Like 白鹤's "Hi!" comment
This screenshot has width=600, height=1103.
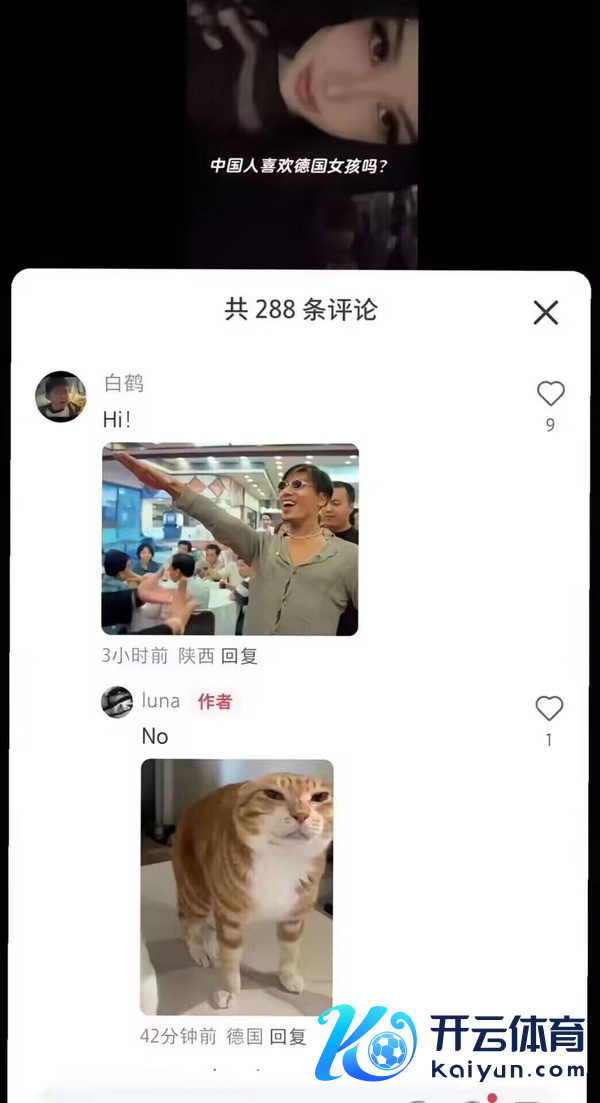[550, 394]
